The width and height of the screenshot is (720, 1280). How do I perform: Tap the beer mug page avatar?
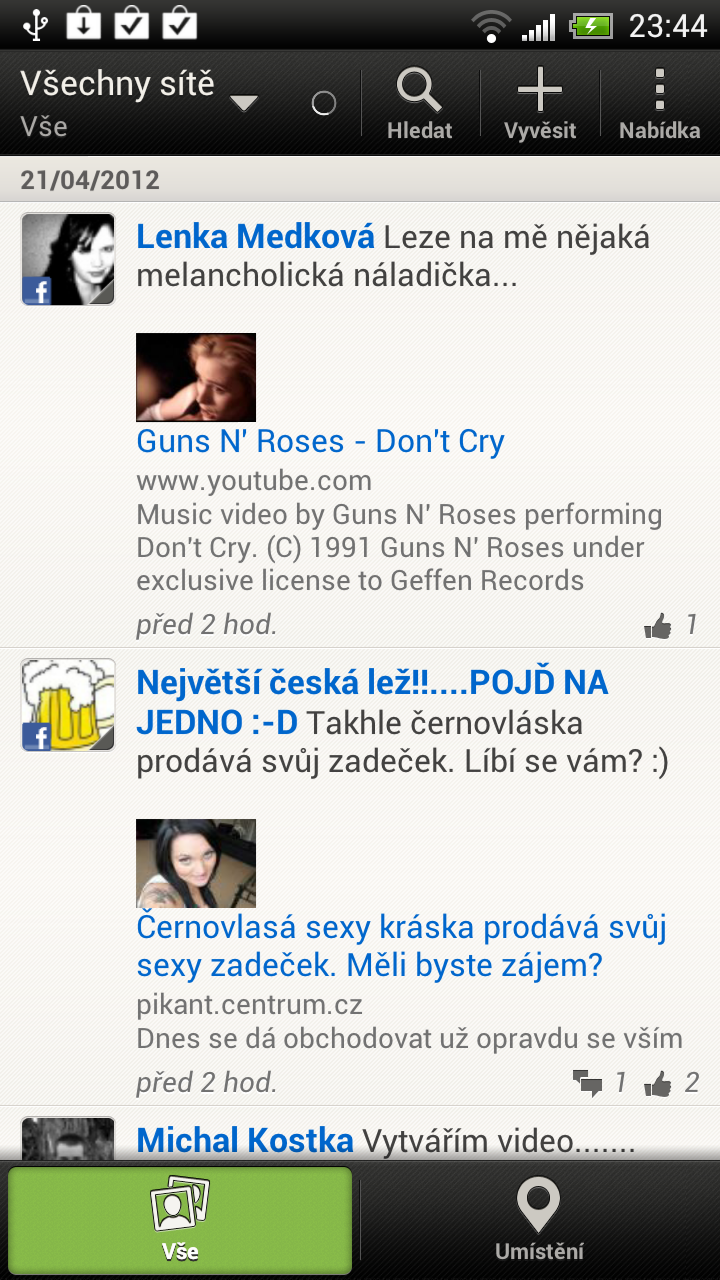68,704
